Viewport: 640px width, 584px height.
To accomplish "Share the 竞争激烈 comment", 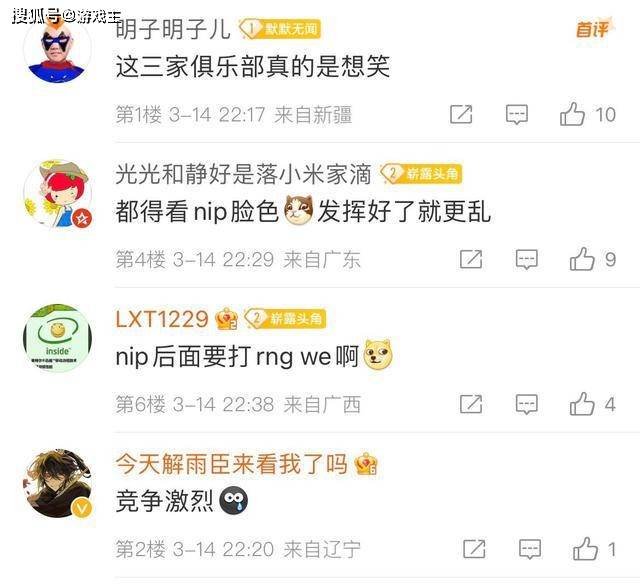I will [x=474, y=549].
